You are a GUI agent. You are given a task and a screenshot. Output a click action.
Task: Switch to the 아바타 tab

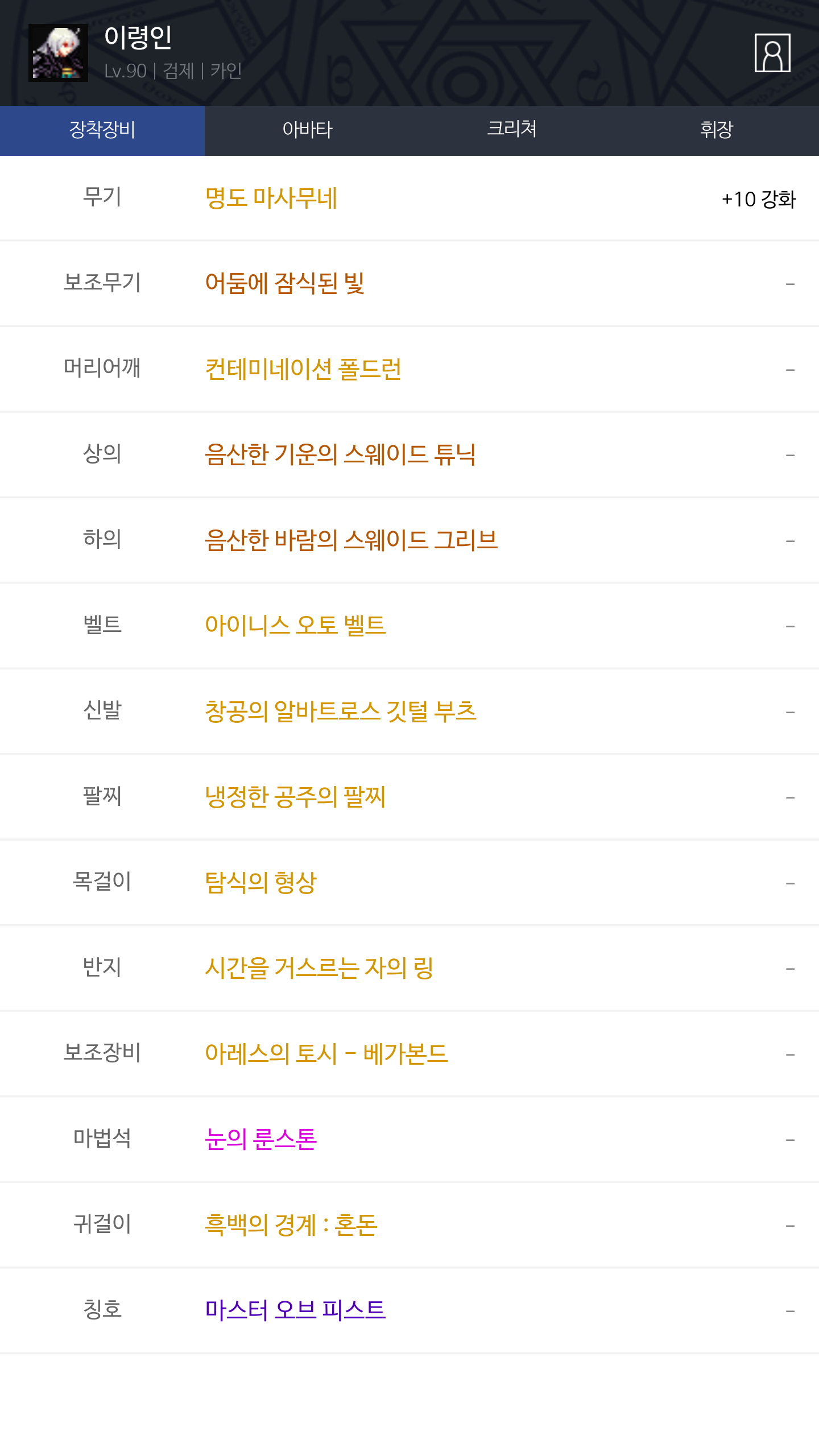[307, 130]
